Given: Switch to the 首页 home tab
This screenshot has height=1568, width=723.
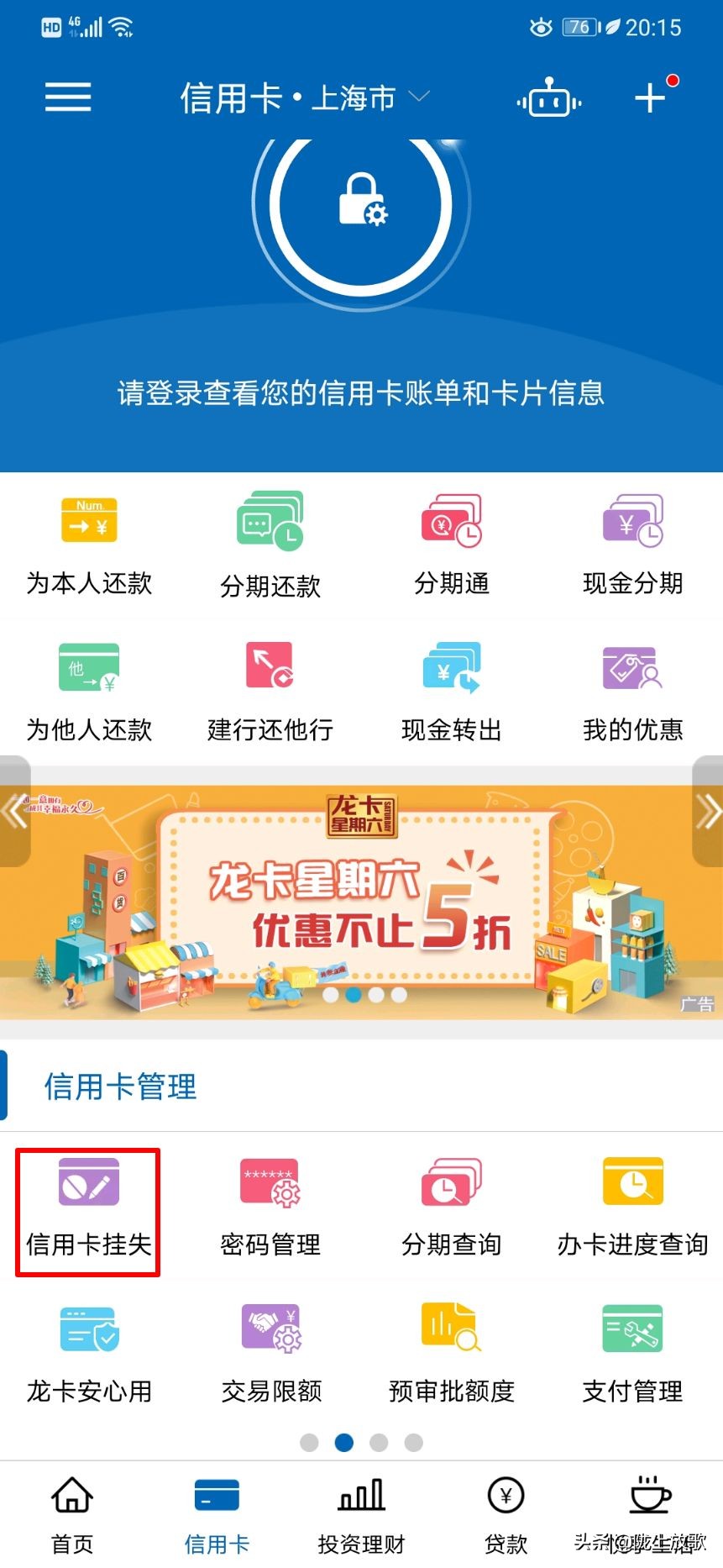Looking at the screenshot, I should (71, 1513).
